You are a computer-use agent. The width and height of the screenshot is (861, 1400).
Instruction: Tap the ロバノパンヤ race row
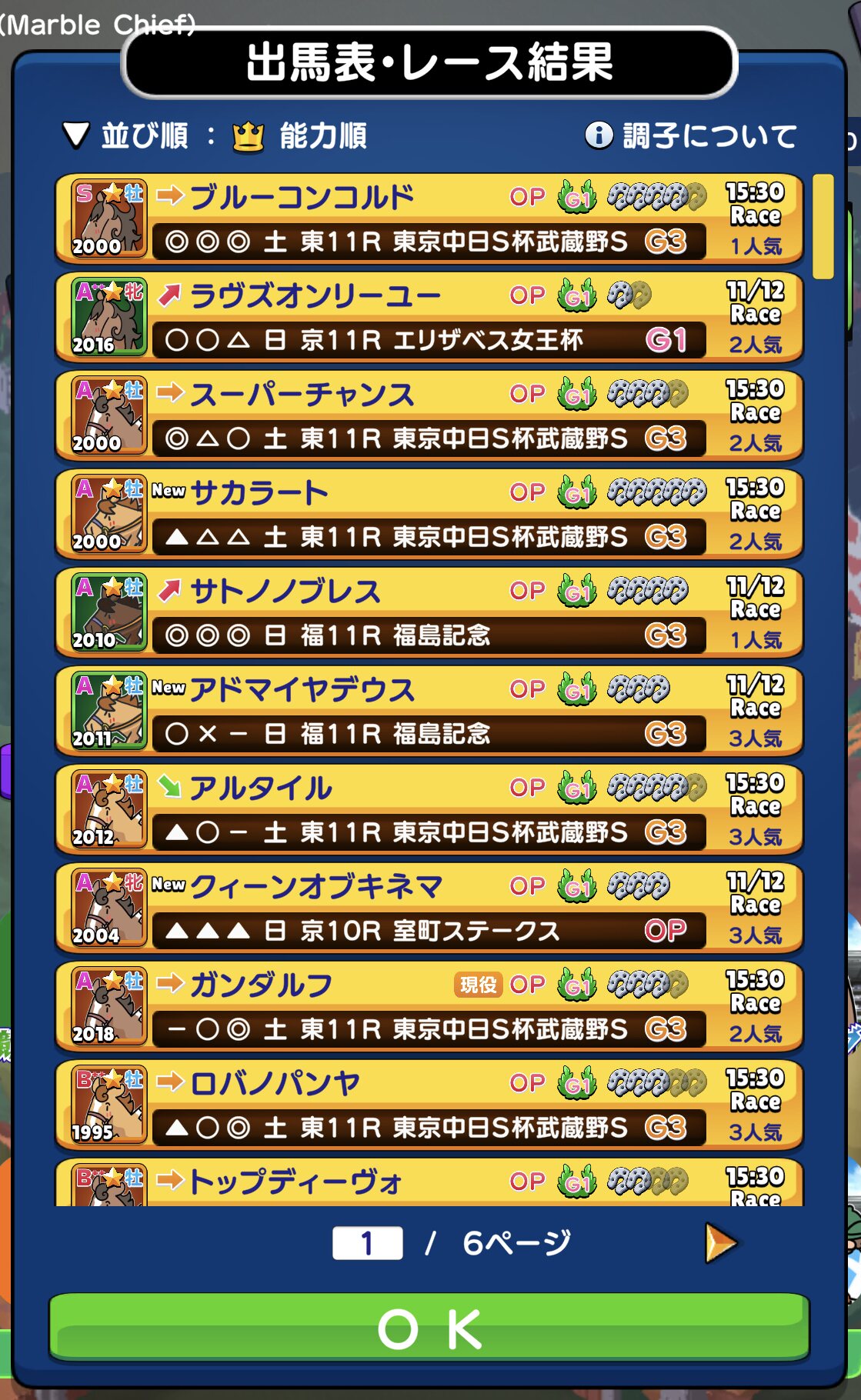(429, 1105)
